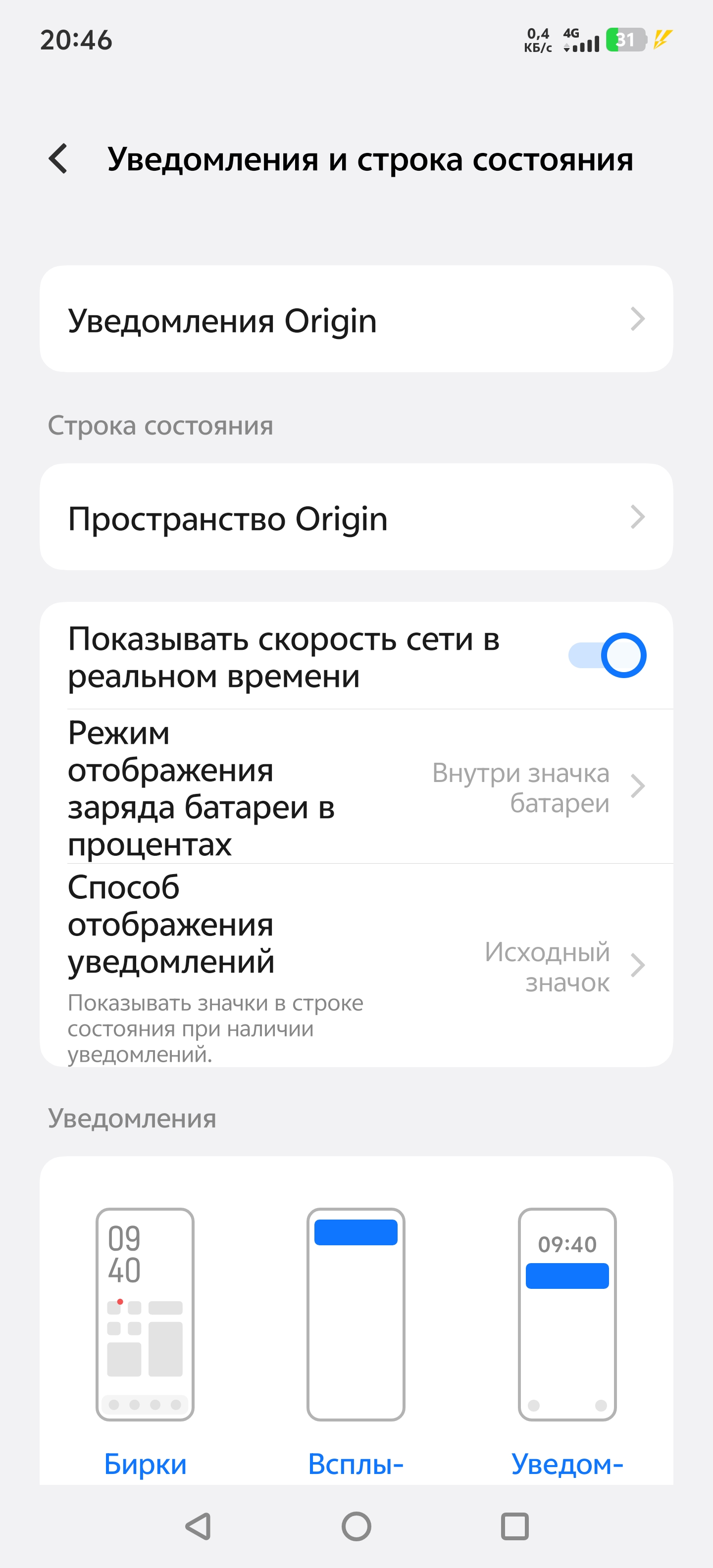Open Пространство Origin settings
Image resolution: width=713 pixels, height=1568 pixels.
(x=356, y=517)
